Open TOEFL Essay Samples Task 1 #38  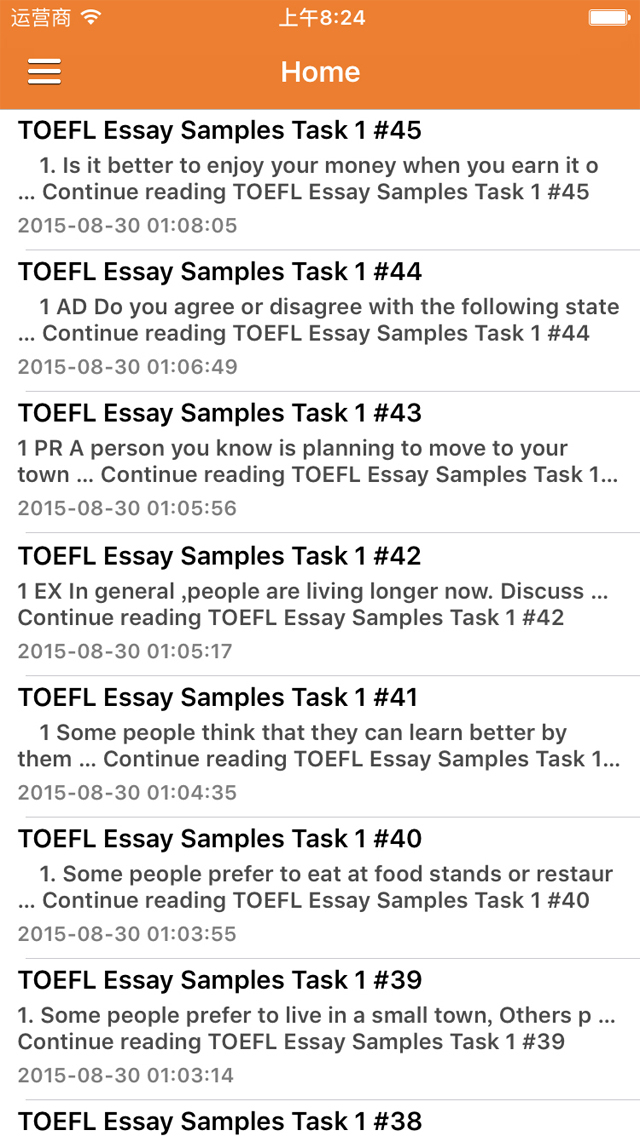coord(220,1120)
